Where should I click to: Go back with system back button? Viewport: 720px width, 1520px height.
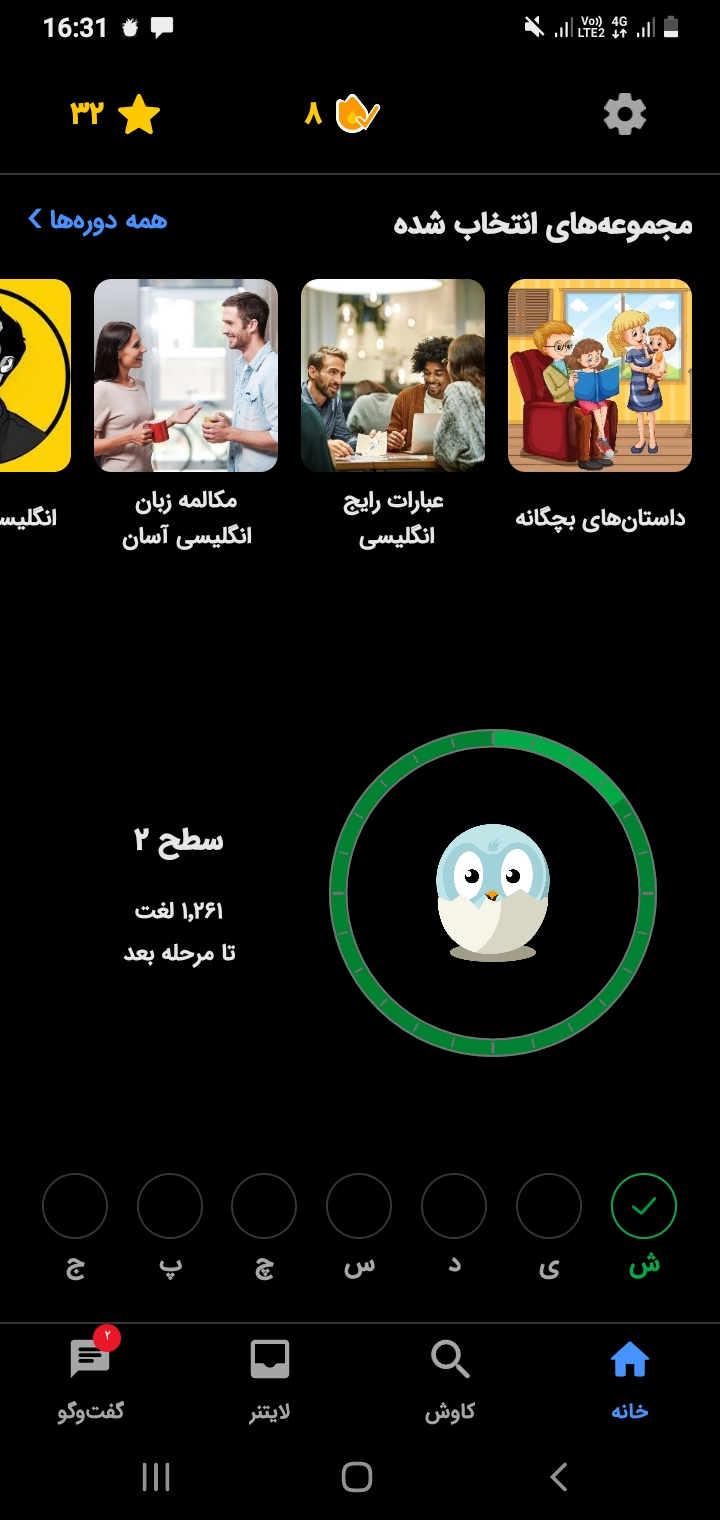pos(559,1477)
